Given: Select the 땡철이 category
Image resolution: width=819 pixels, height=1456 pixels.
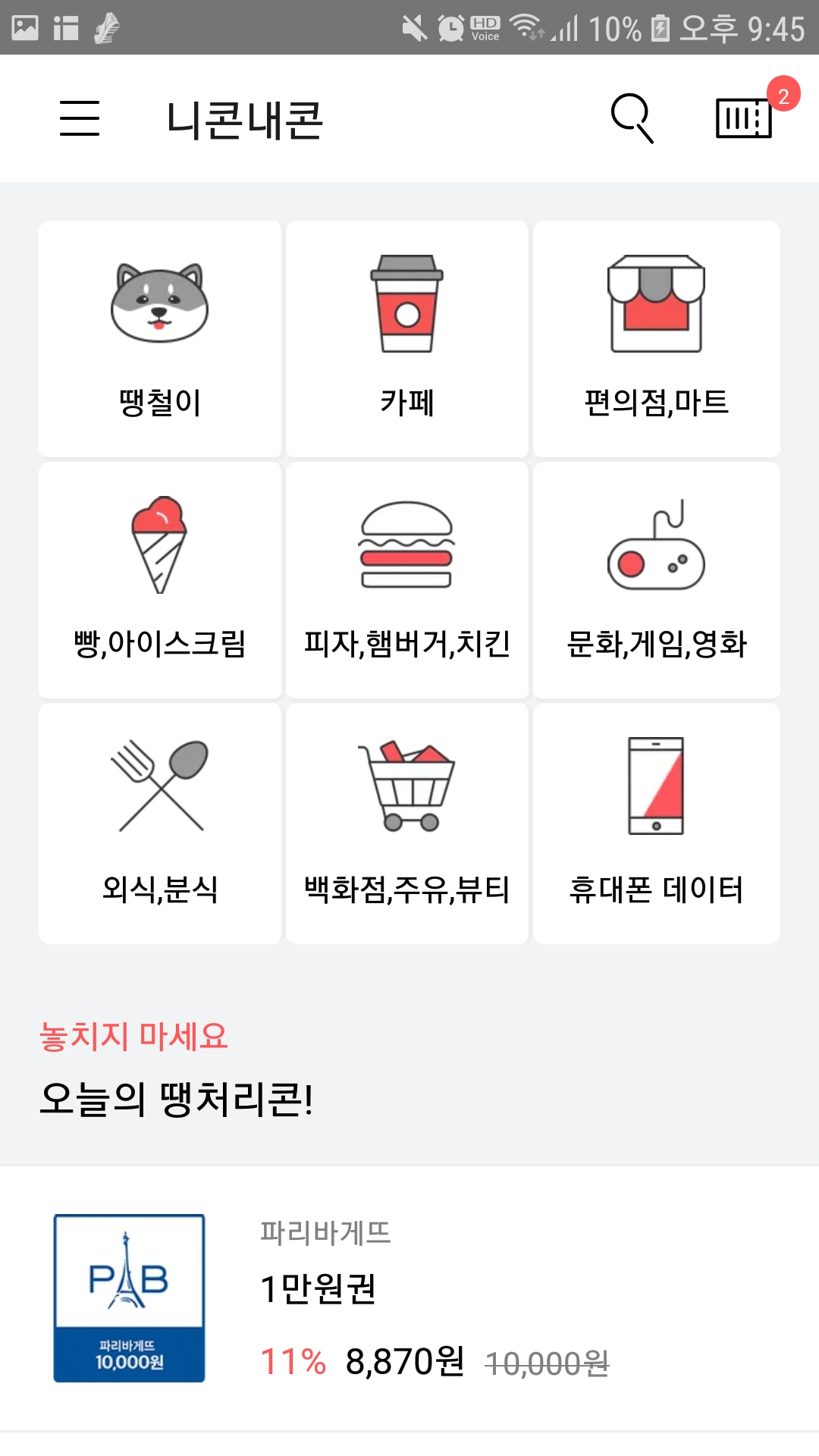Looking at the screenshot, I should click(160, 339).
